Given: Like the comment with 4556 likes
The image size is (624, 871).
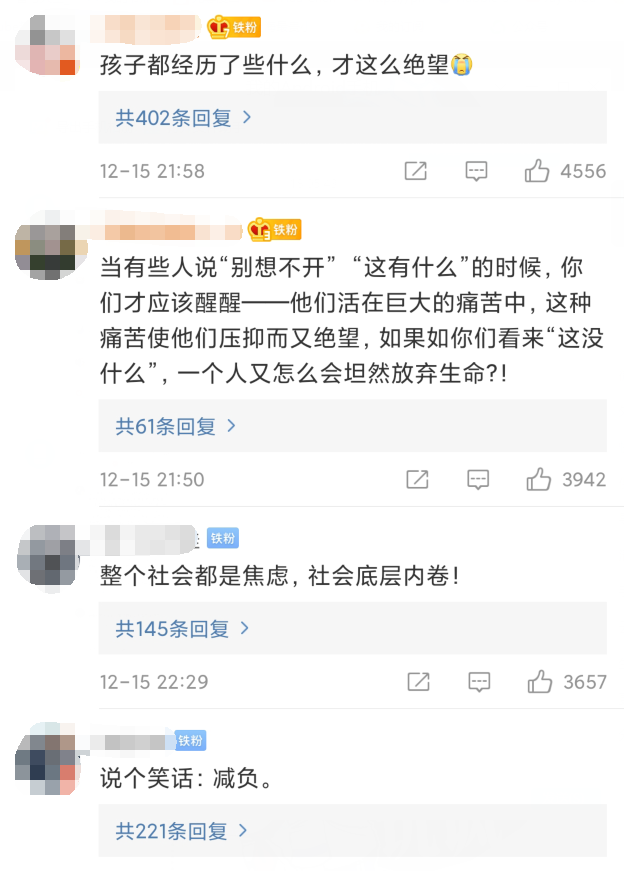Looking at the screenshot, I should (537, 171).
